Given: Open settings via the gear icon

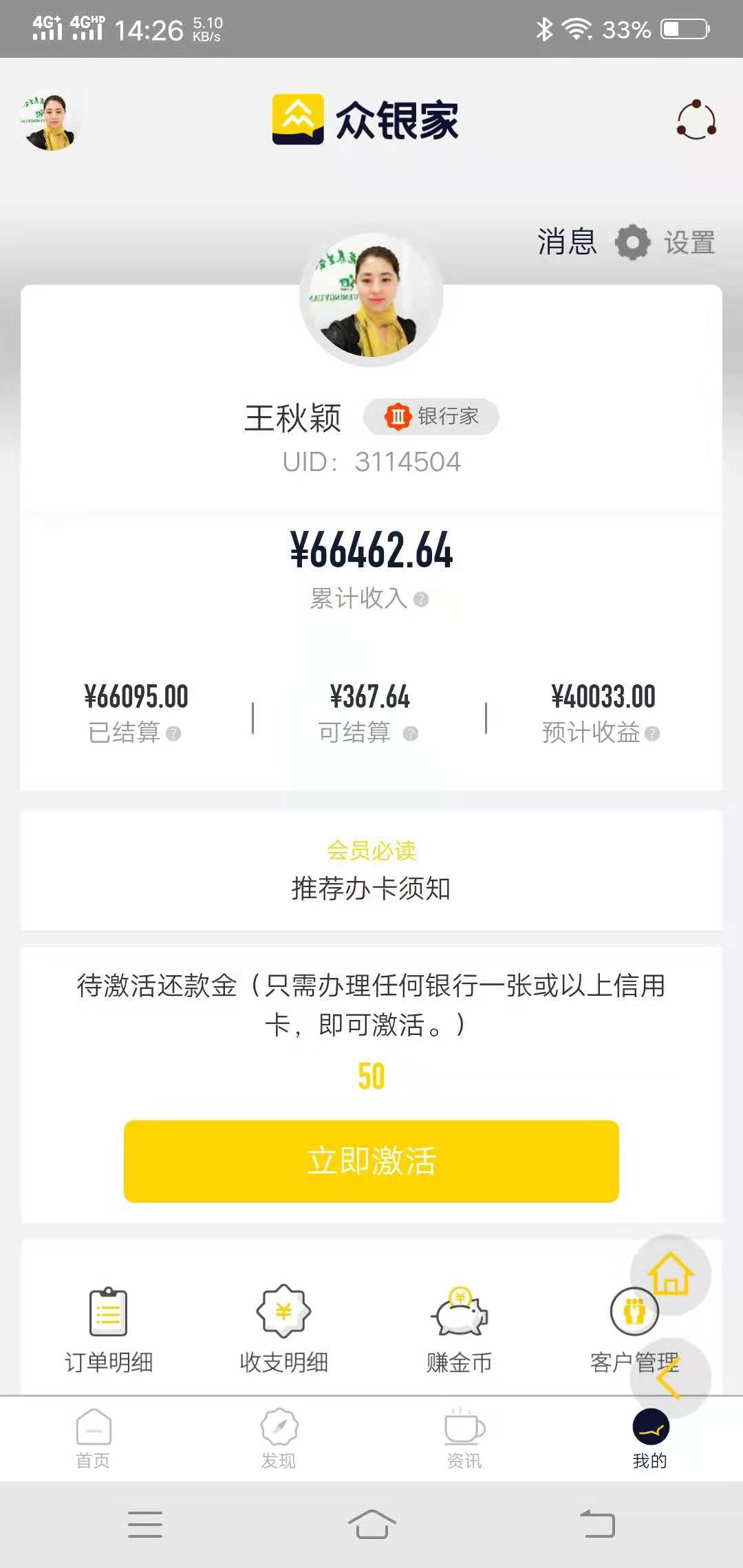Looking at the screenshot, I should 632,243.
